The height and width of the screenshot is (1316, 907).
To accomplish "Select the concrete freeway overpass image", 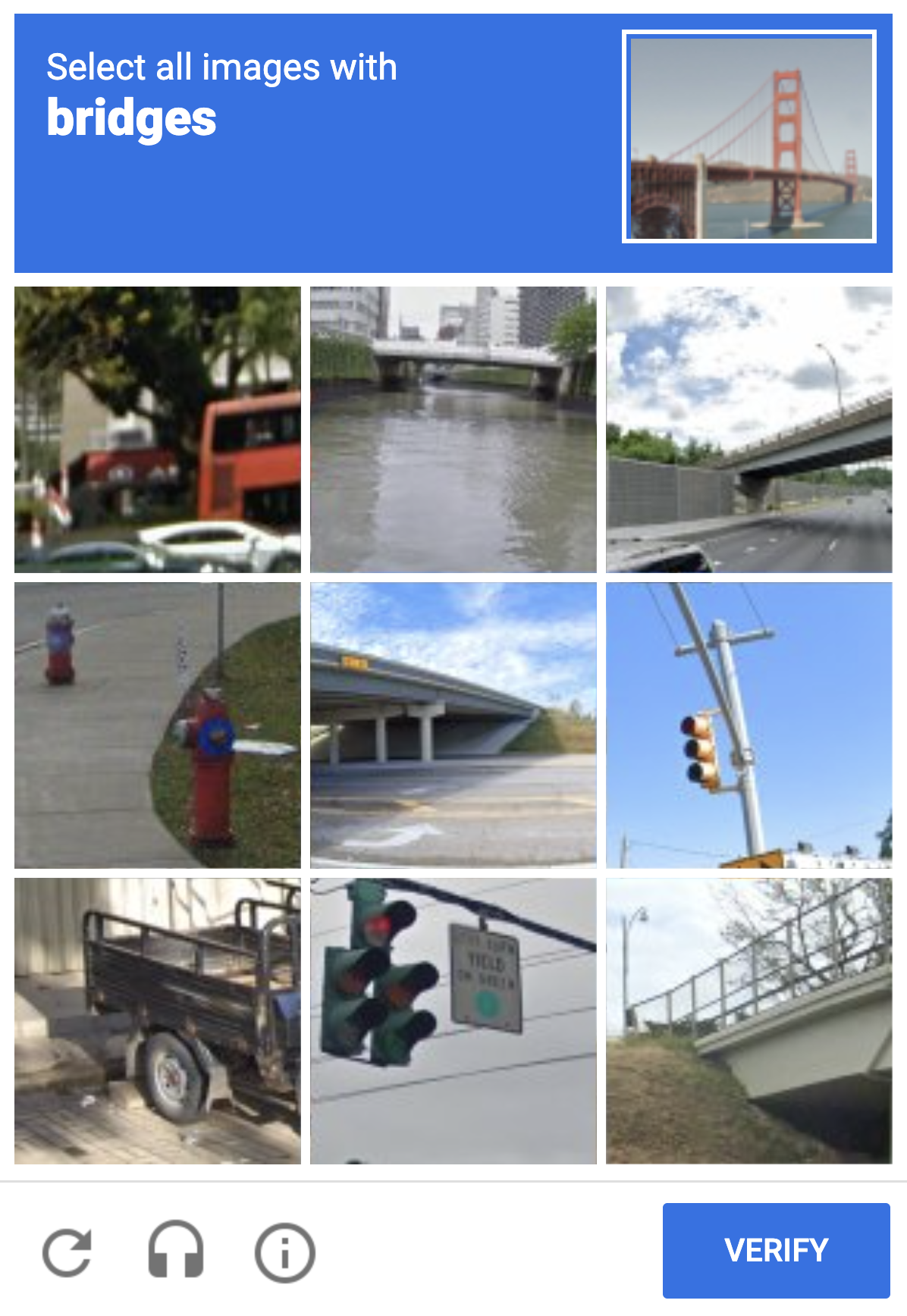I will 453,724.
